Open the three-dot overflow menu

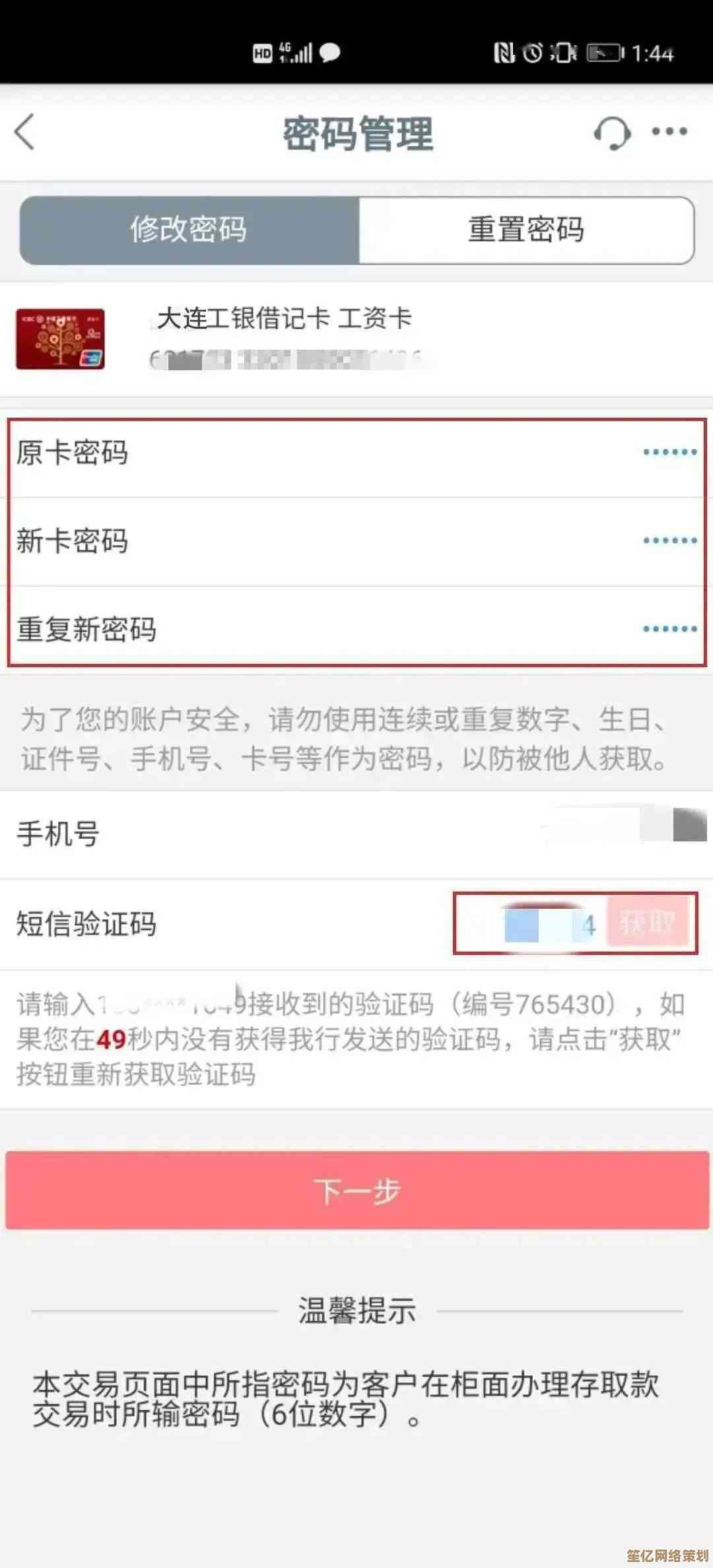pyautogui.click(x=669, y=131)
